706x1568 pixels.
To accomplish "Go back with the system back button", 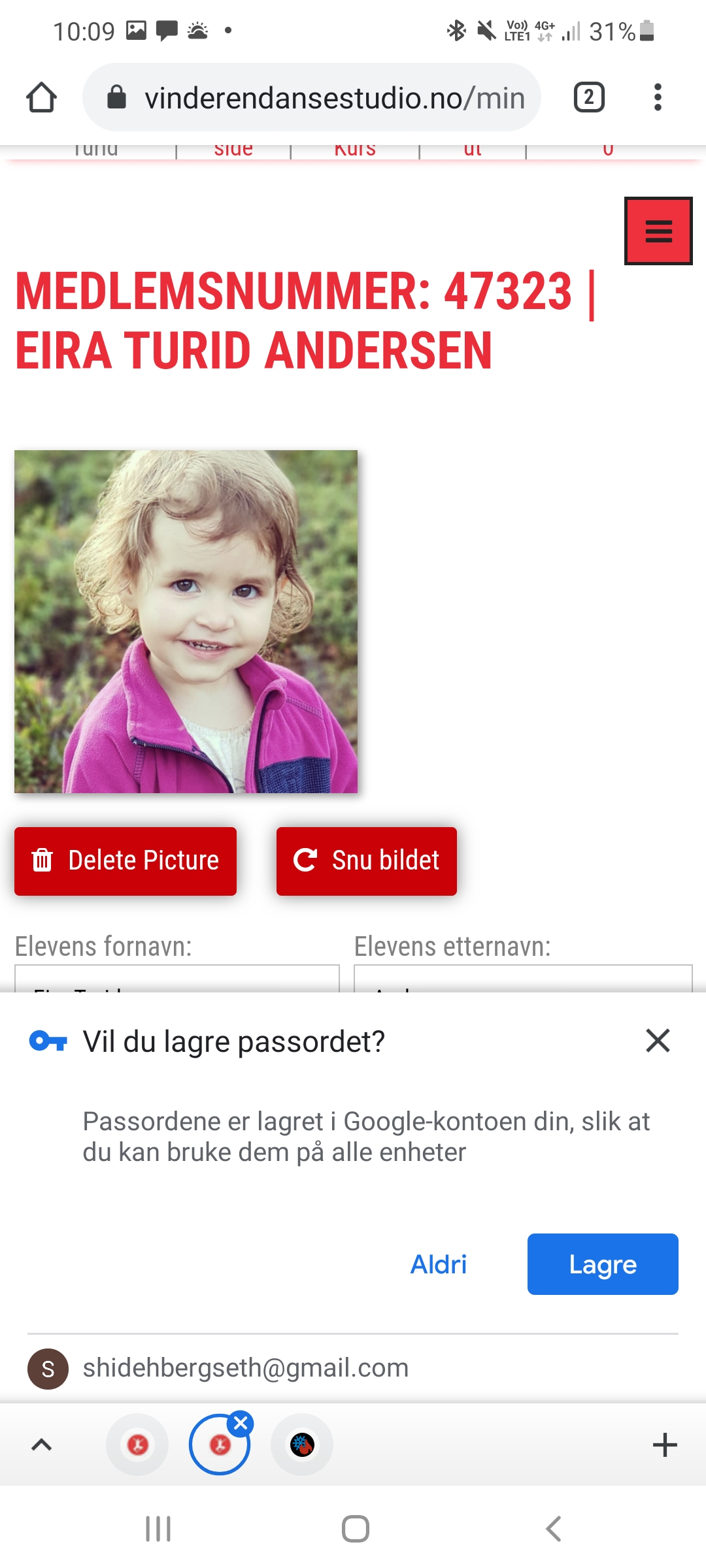I will (x=553, y=1529).
